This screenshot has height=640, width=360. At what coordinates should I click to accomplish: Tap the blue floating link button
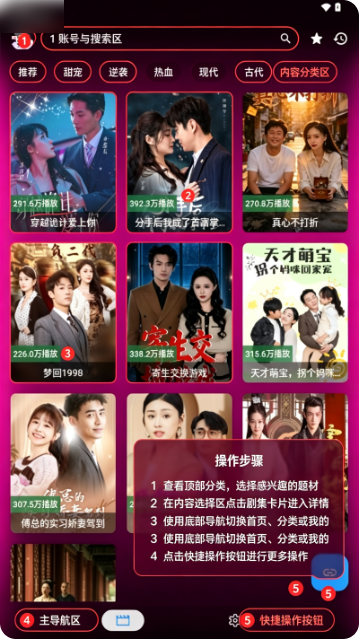coord(330,573)
